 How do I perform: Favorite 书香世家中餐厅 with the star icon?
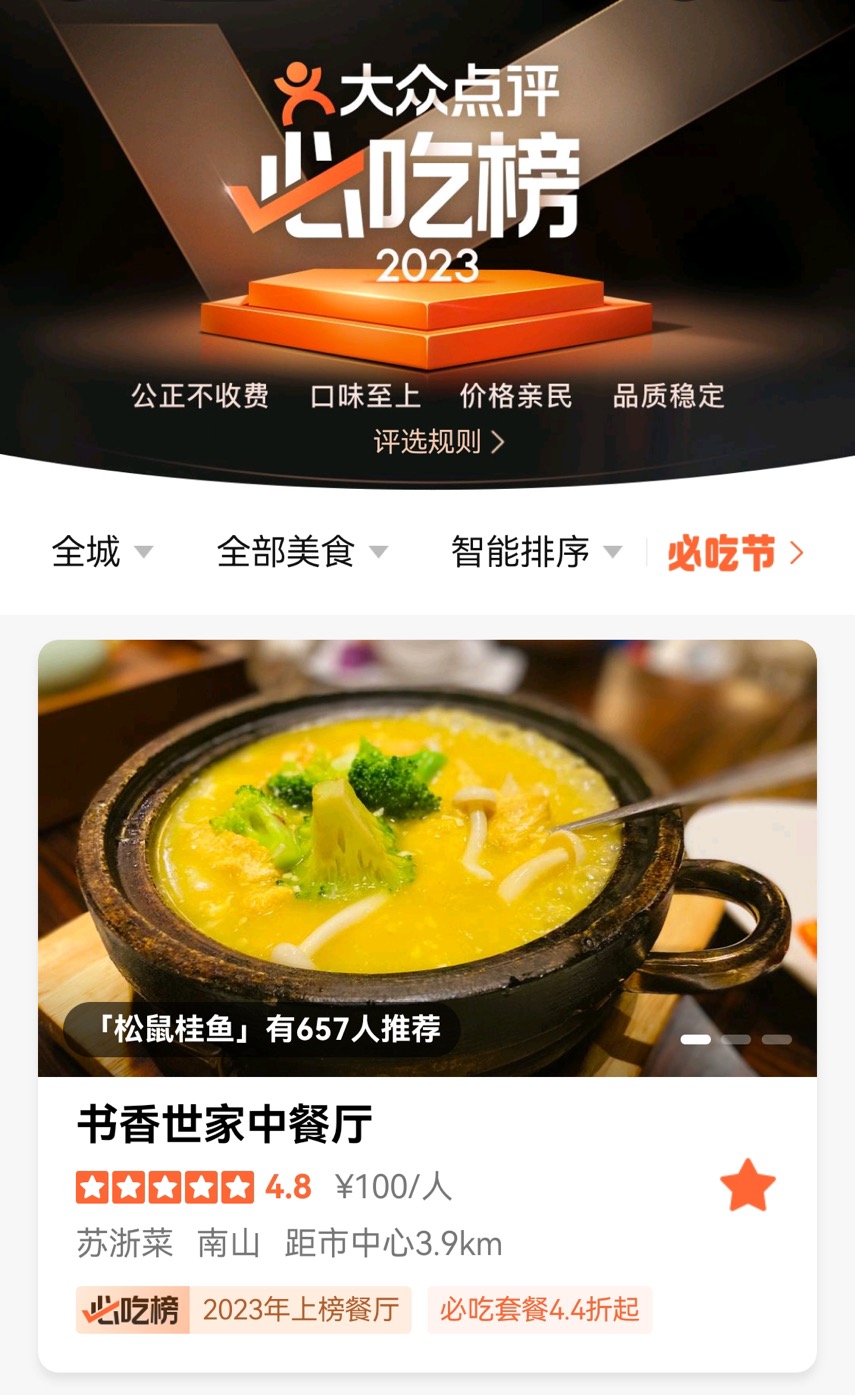click(x=748, y=1186)
